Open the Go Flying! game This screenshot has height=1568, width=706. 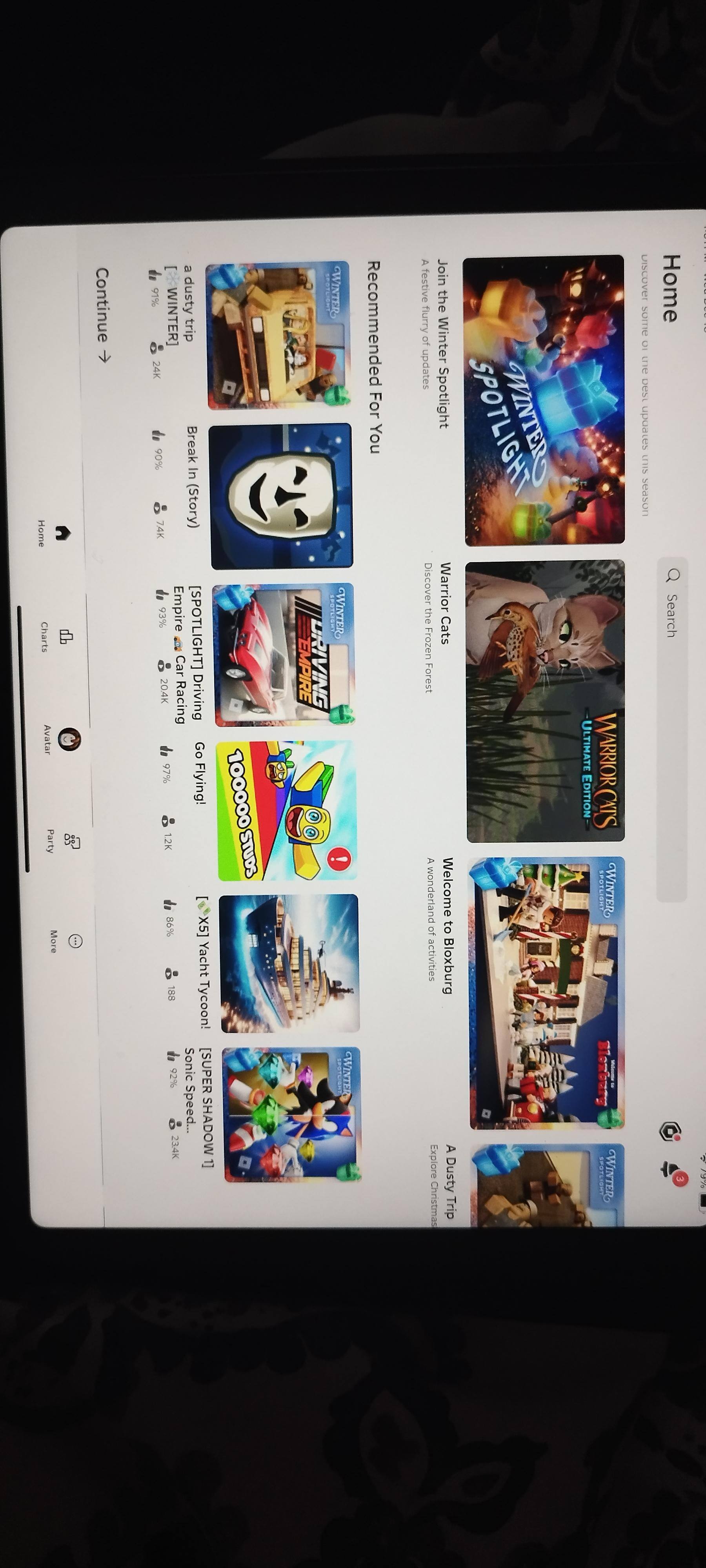coord(287,810)
